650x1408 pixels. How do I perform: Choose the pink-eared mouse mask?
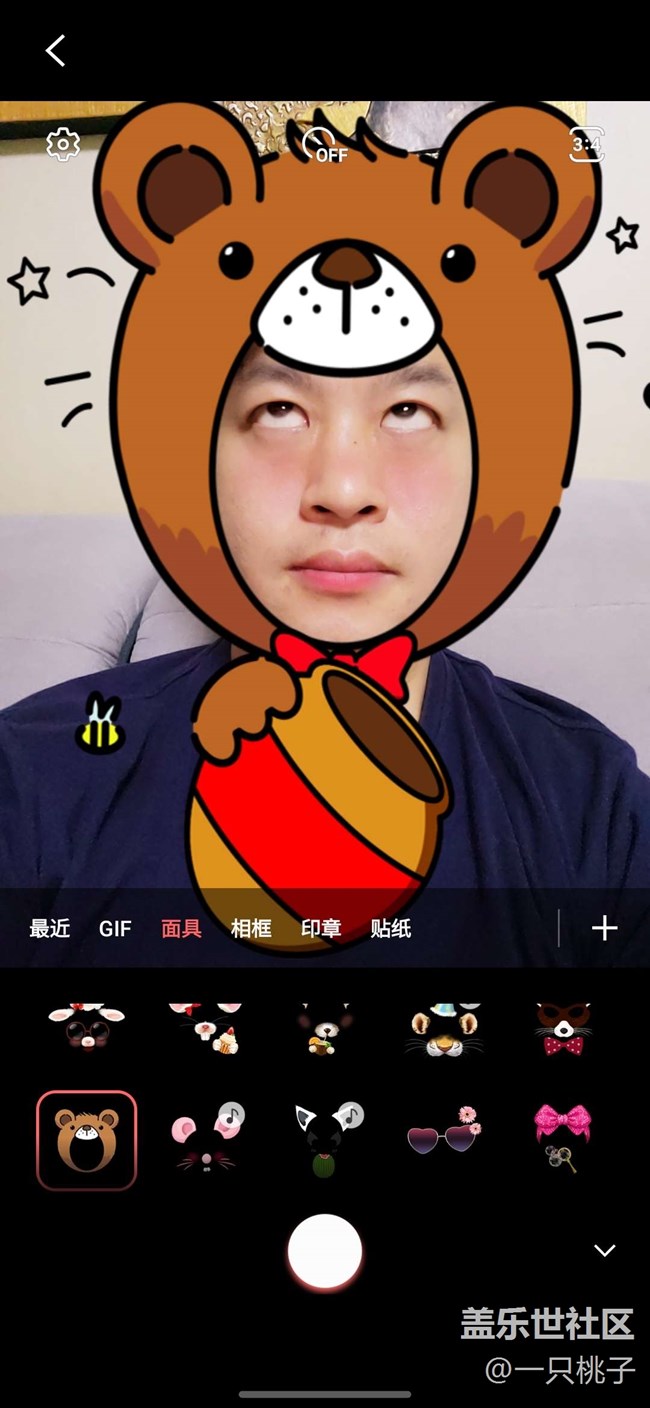coord(207,1140)
